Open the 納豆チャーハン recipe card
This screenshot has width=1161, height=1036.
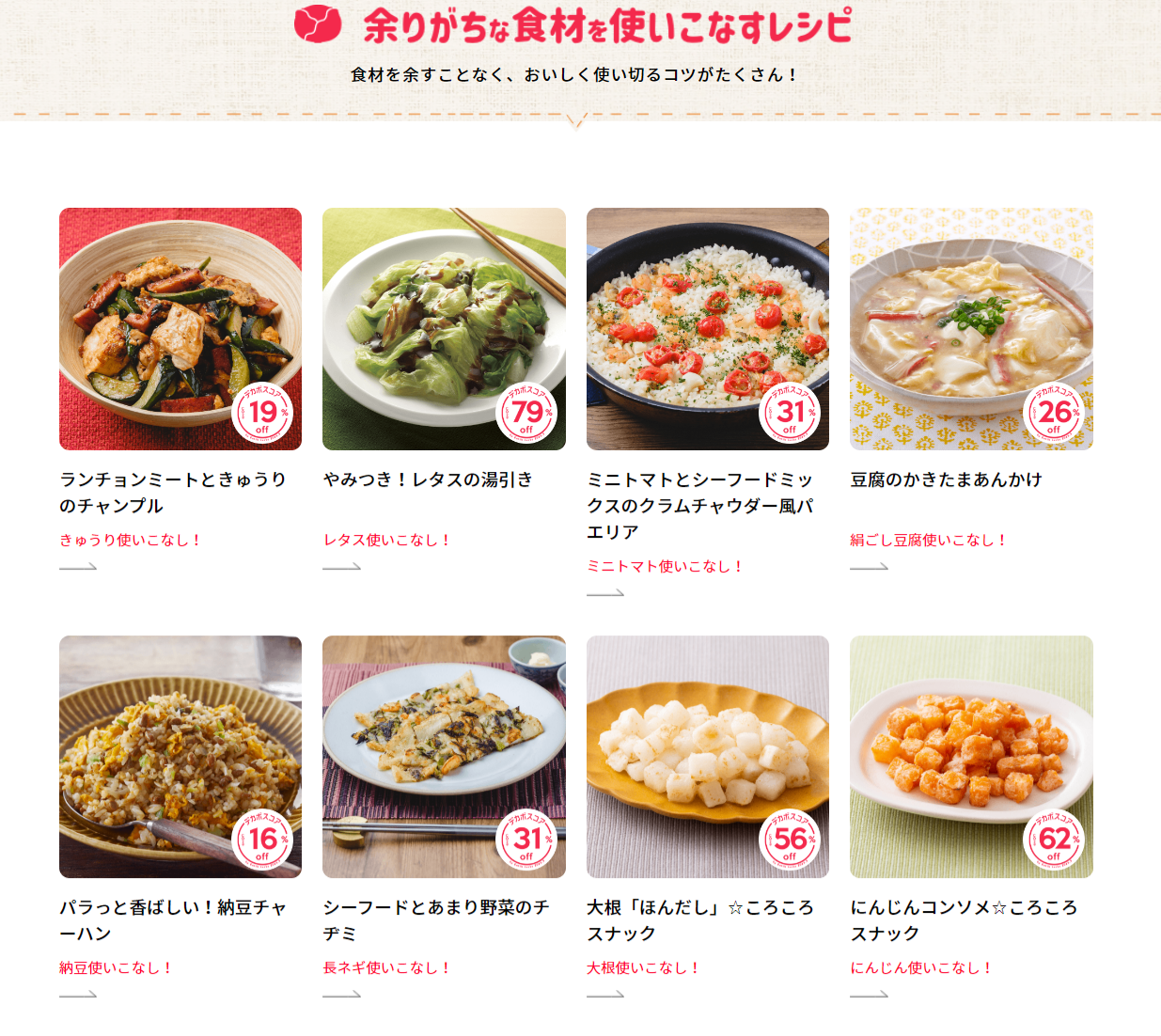coord(180,817)
